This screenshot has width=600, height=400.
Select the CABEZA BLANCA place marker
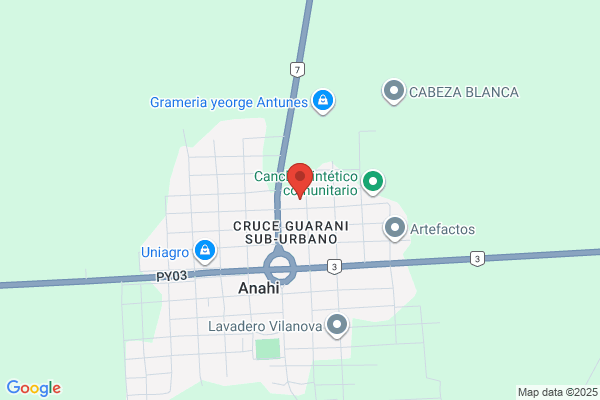tap(394, 91)
